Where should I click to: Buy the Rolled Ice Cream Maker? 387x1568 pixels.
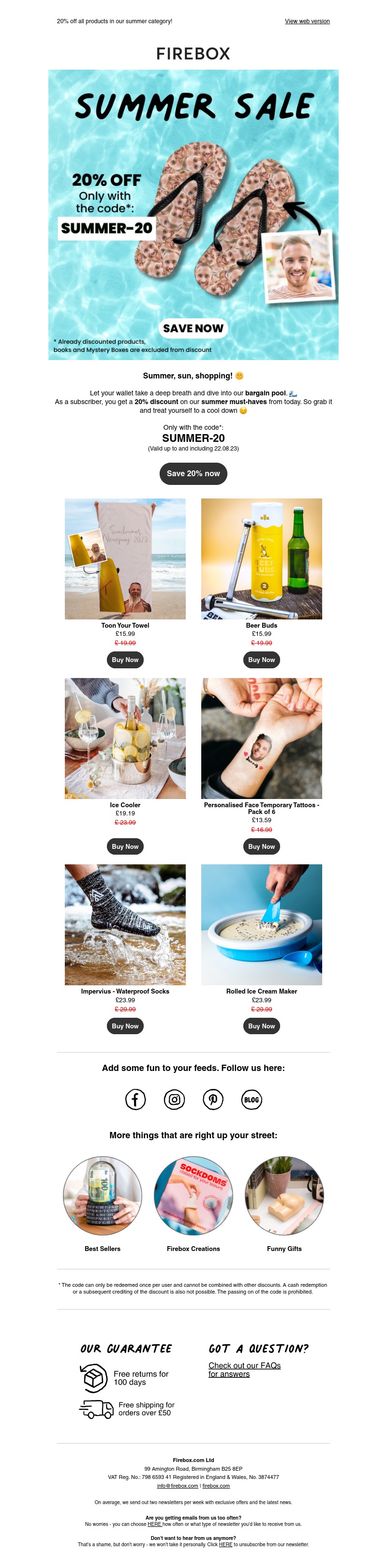coord(261,1026)
